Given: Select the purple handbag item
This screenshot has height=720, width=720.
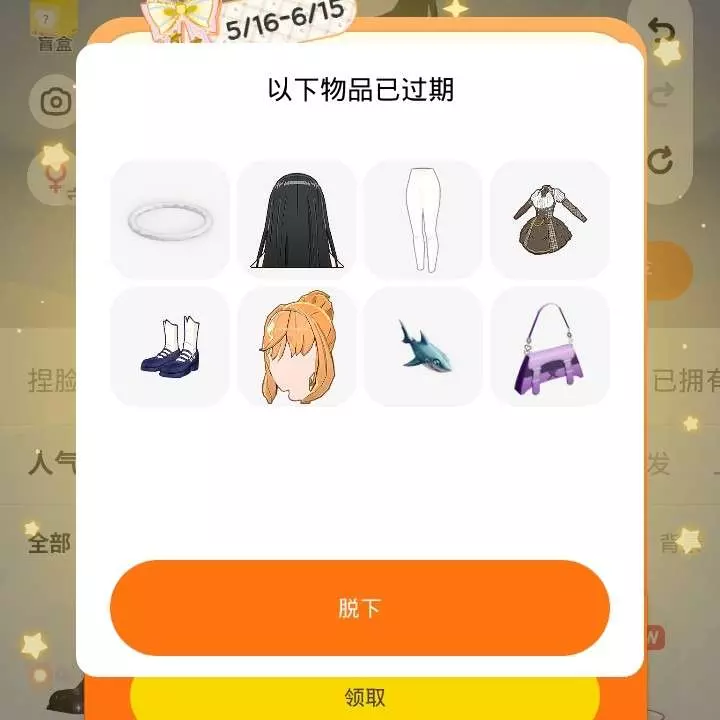Looking at the screenshot, I should tap(550, 347).
